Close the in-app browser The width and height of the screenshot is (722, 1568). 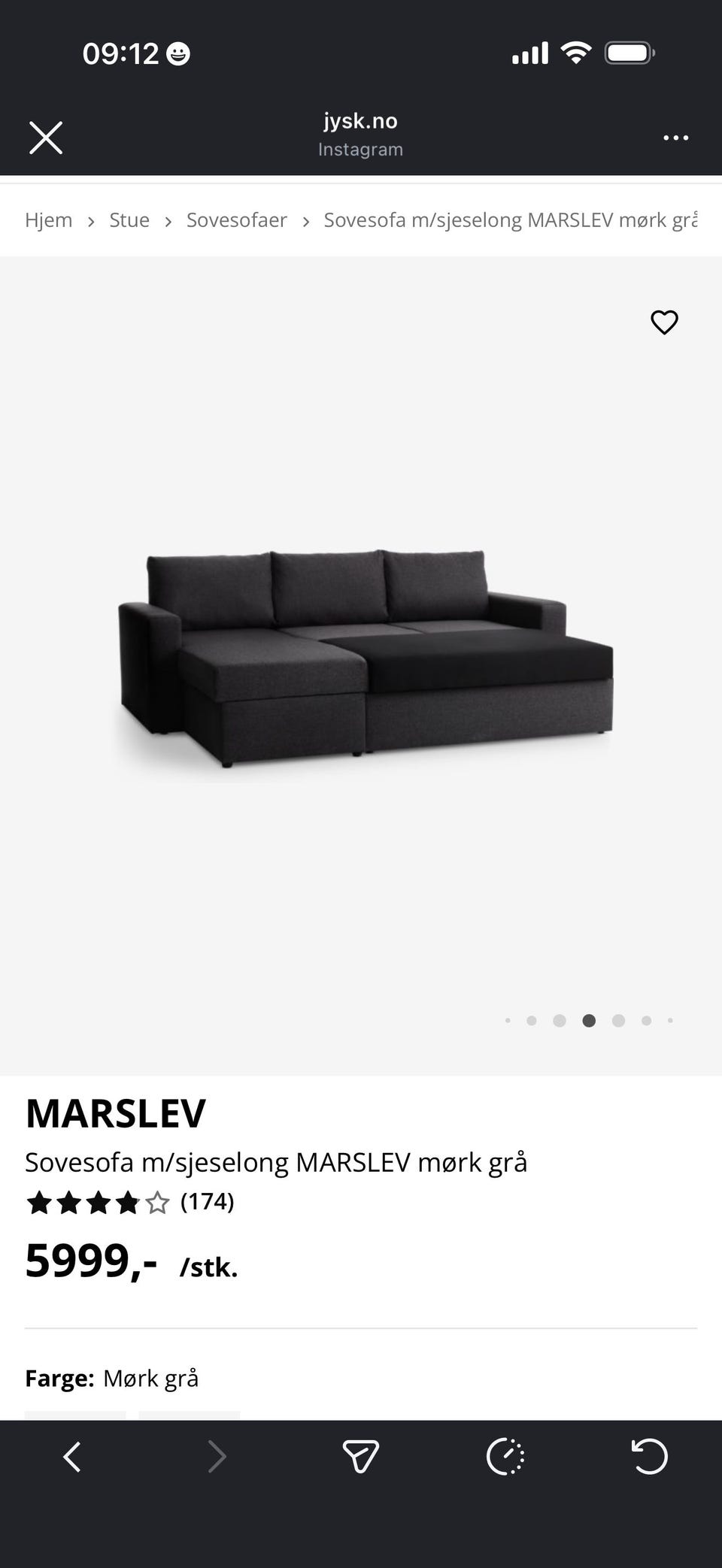[x=46, y=138]
